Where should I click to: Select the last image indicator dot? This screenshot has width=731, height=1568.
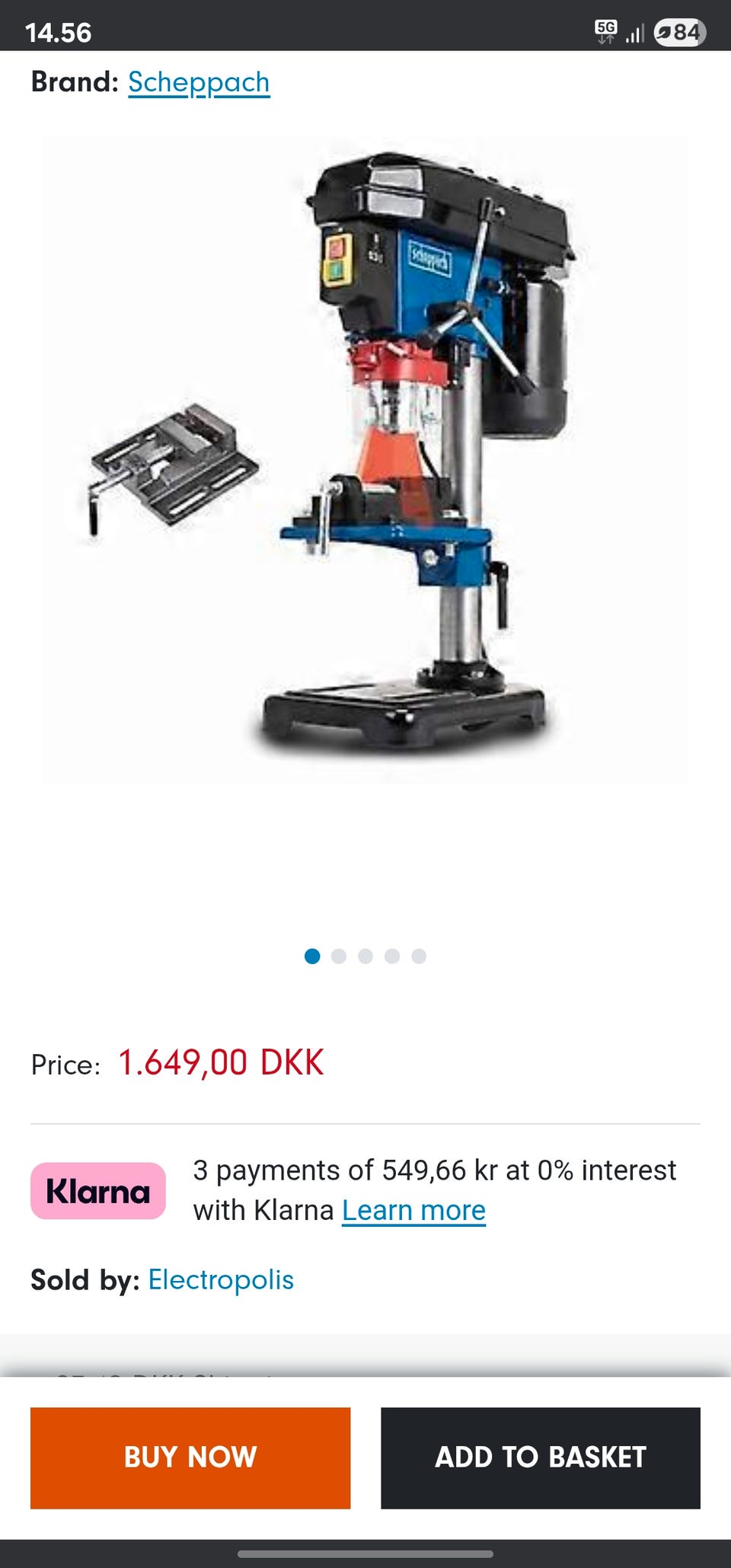point(419,956)
